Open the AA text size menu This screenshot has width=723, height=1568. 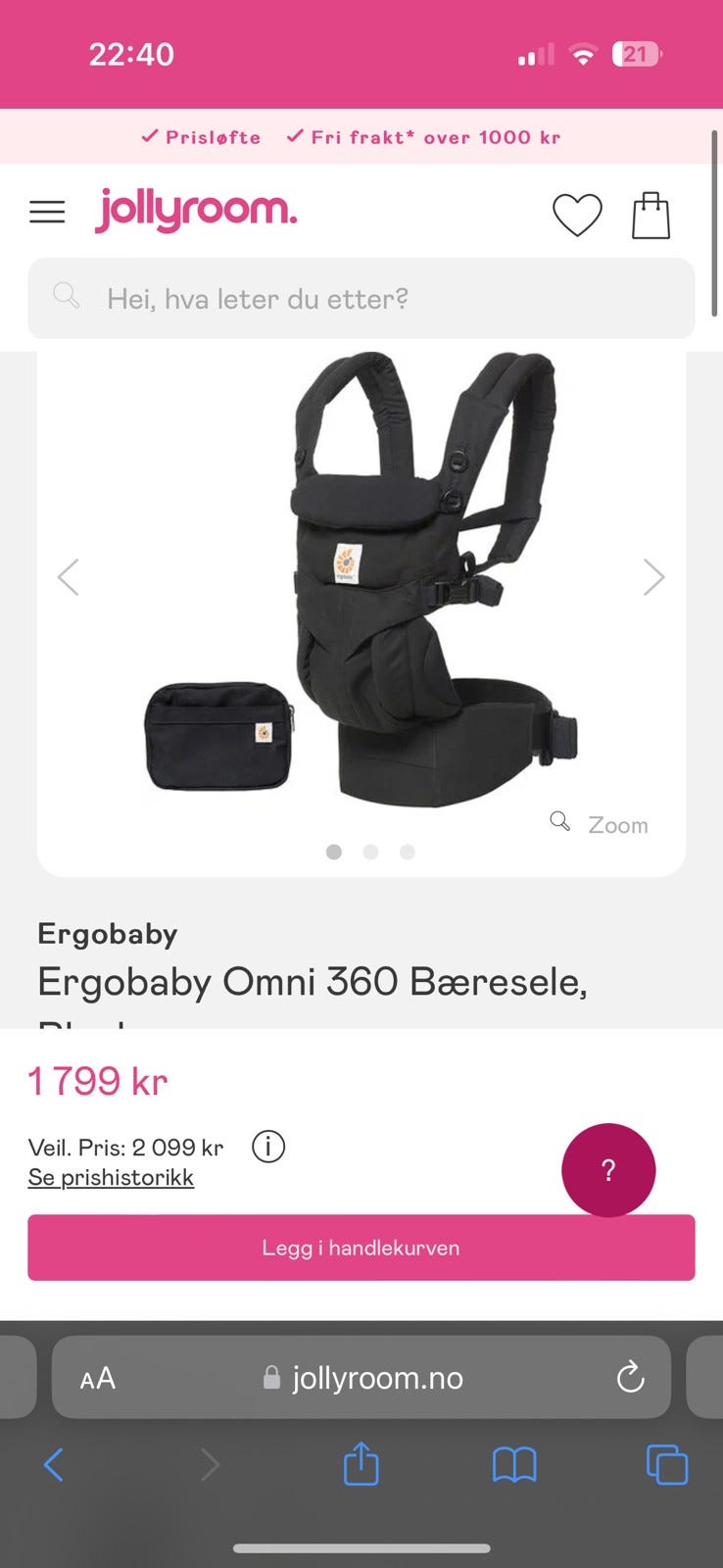(97, 1377)
